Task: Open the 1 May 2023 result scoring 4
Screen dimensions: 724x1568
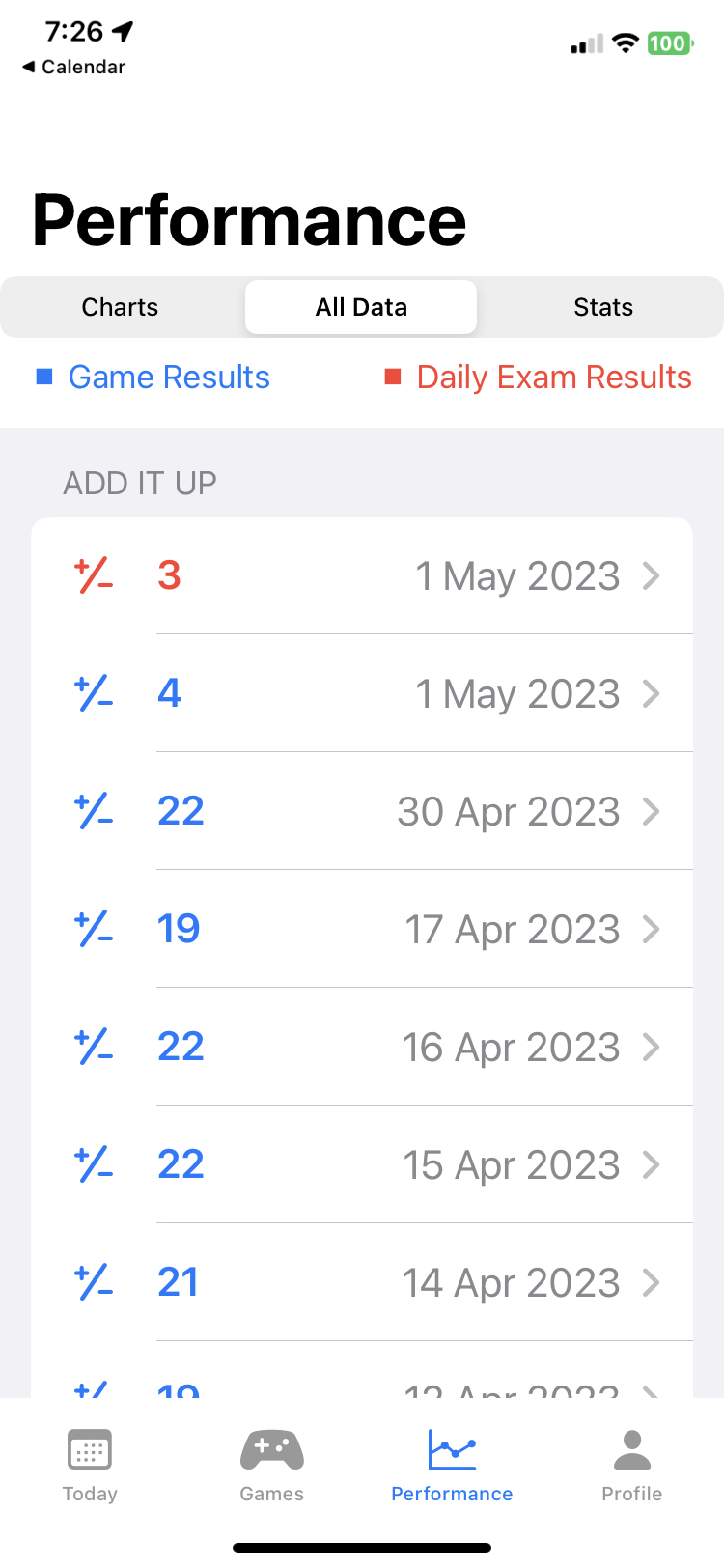Action: 362,693
